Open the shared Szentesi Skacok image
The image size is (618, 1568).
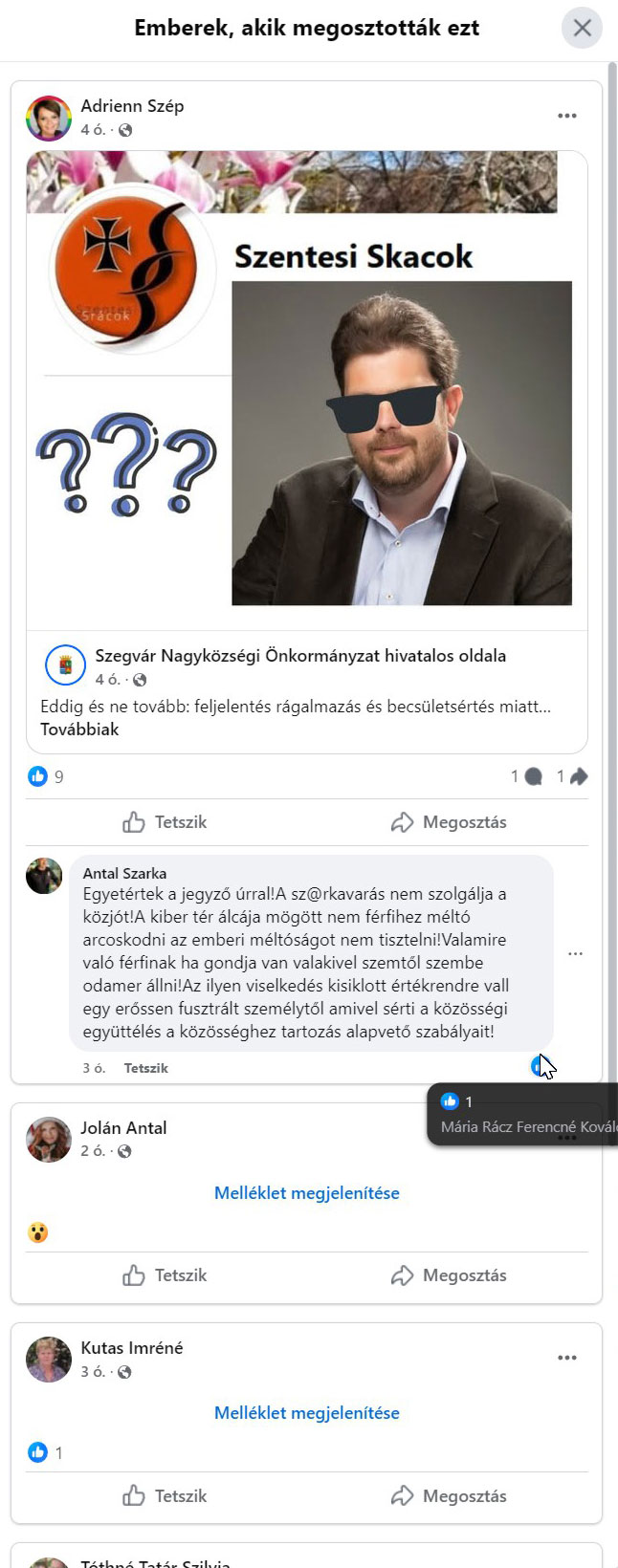tap(306, 390)
